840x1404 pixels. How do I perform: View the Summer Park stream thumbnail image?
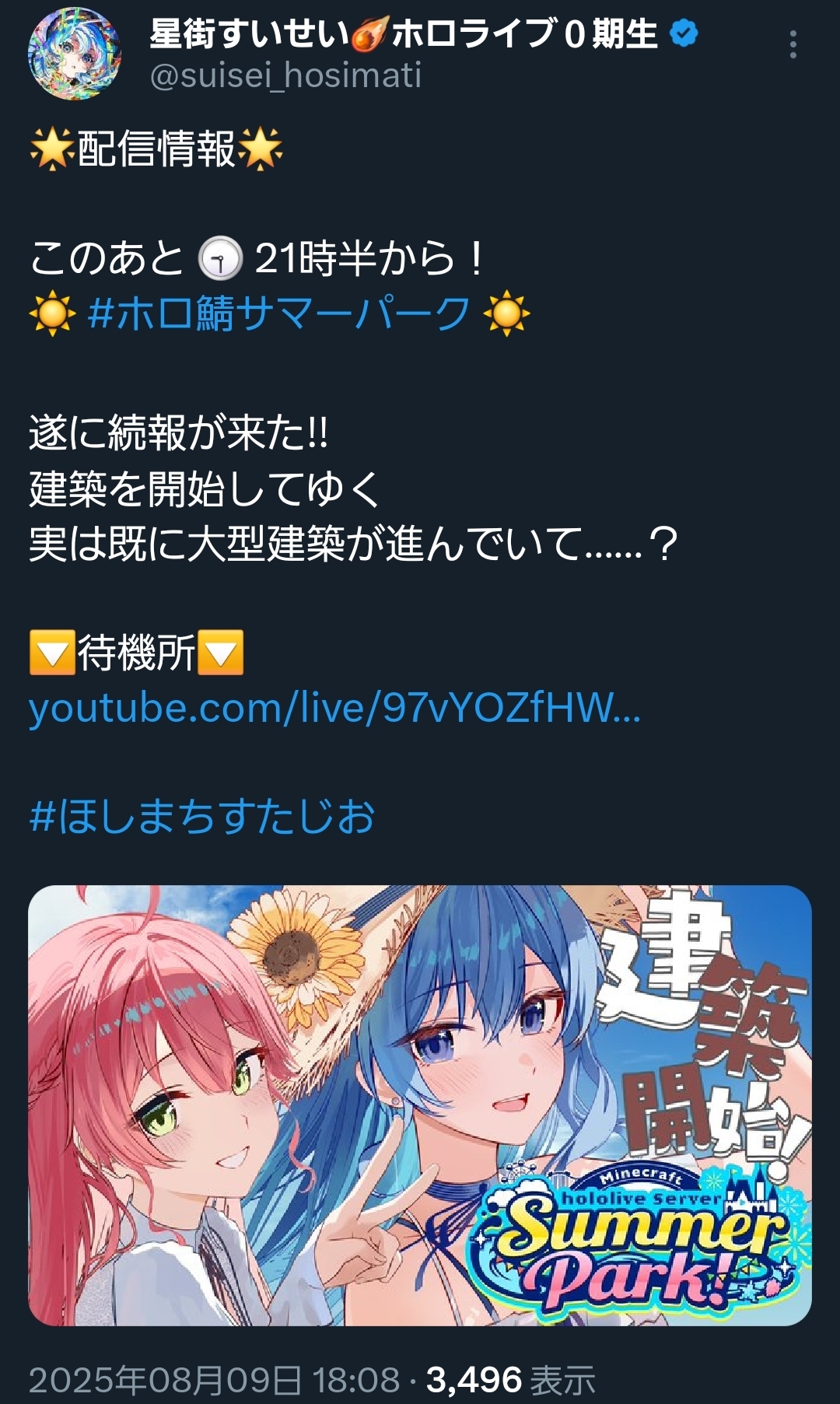pyautogui.click(x=420, y=1105)
